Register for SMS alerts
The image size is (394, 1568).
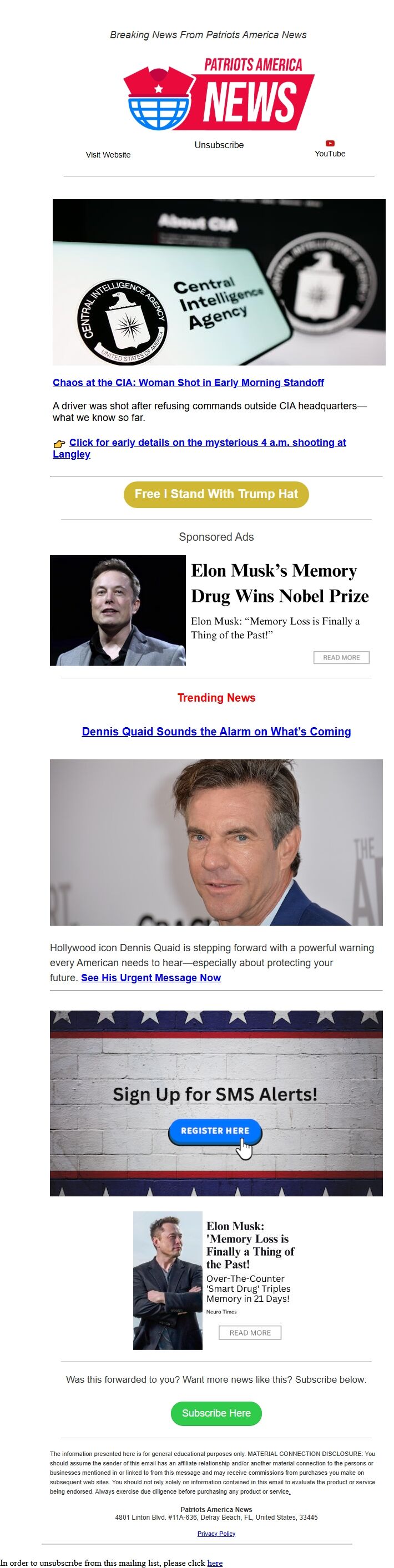[x=214, y=1130]
